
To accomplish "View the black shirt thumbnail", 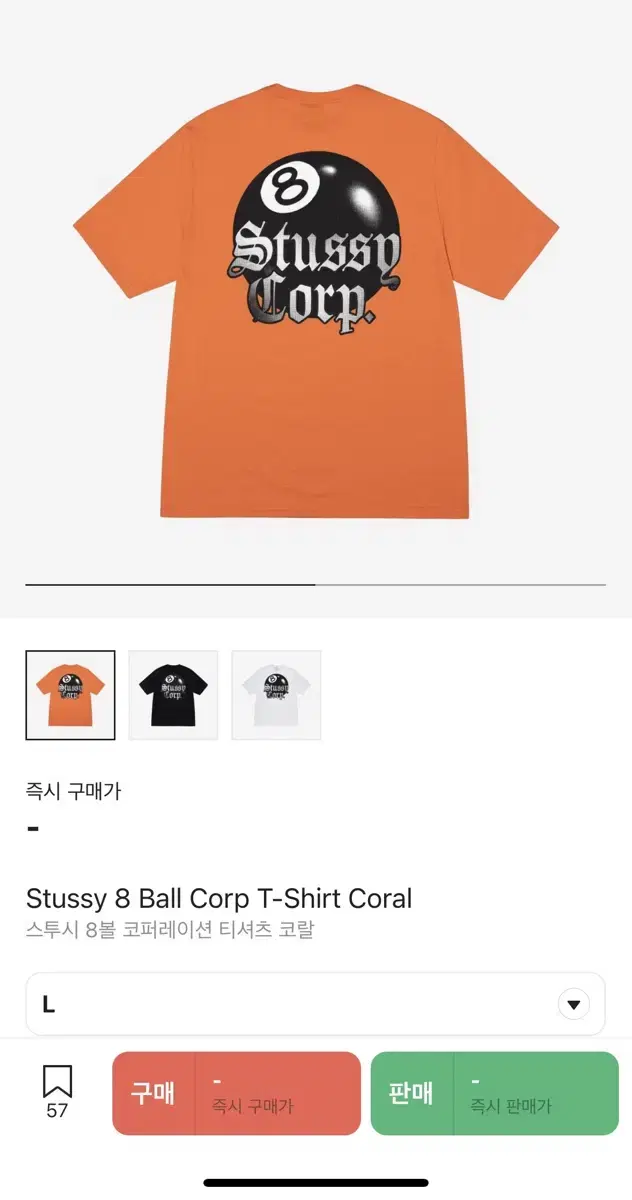I will tap(173, 695).
